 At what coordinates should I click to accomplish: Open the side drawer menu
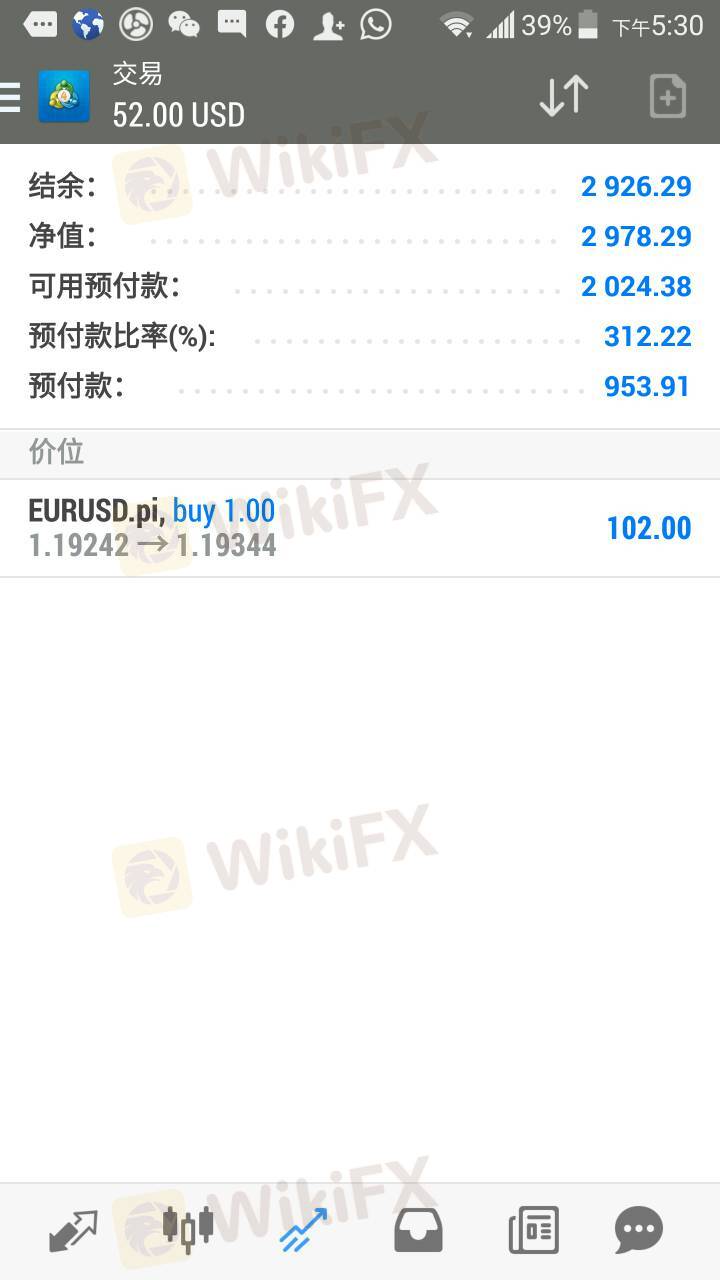pyautogui.click(x=10, y=97)
